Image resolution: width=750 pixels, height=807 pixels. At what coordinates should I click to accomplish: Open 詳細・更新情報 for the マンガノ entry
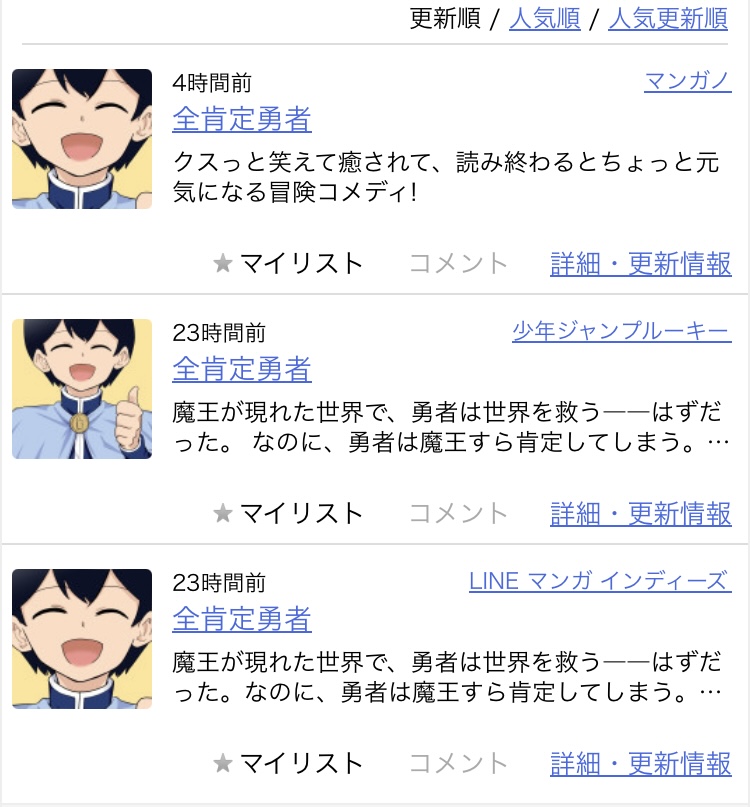click(x=640, y=263)
